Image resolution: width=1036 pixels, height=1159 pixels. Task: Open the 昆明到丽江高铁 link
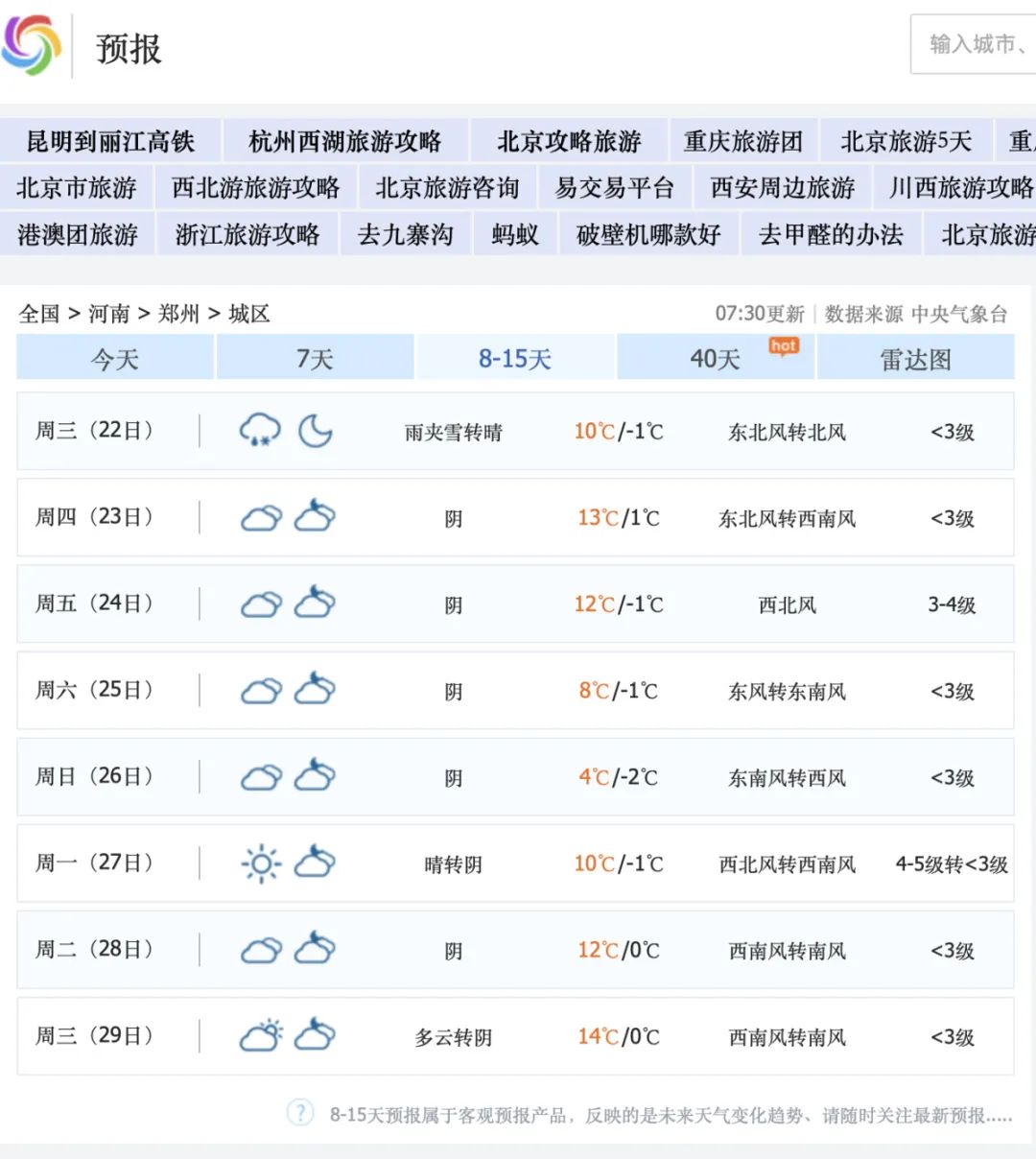(110, 141)
